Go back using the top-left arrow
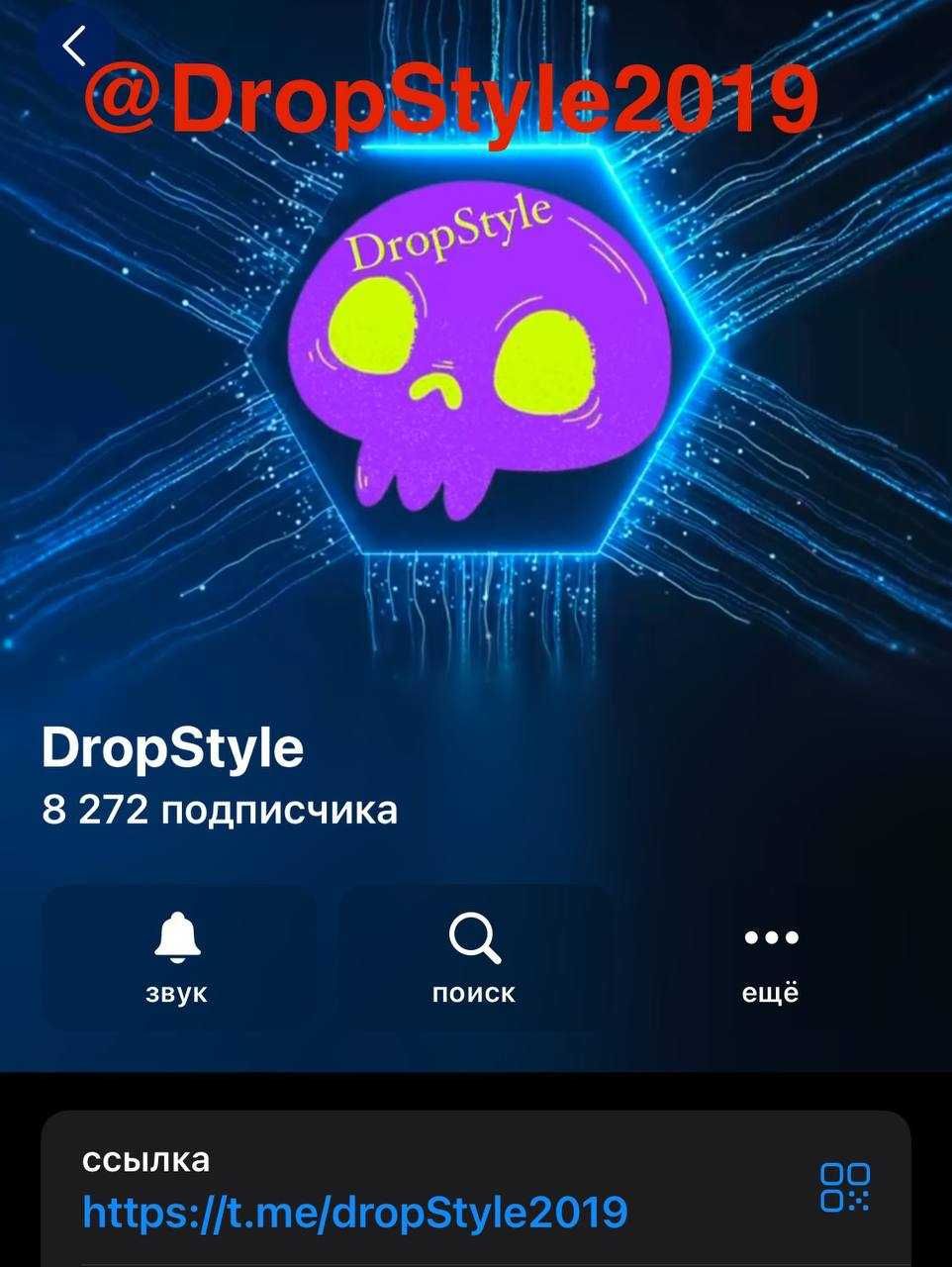Viewport: 952px width, 1267px height. pyautogui.click(x=74, y=46)
